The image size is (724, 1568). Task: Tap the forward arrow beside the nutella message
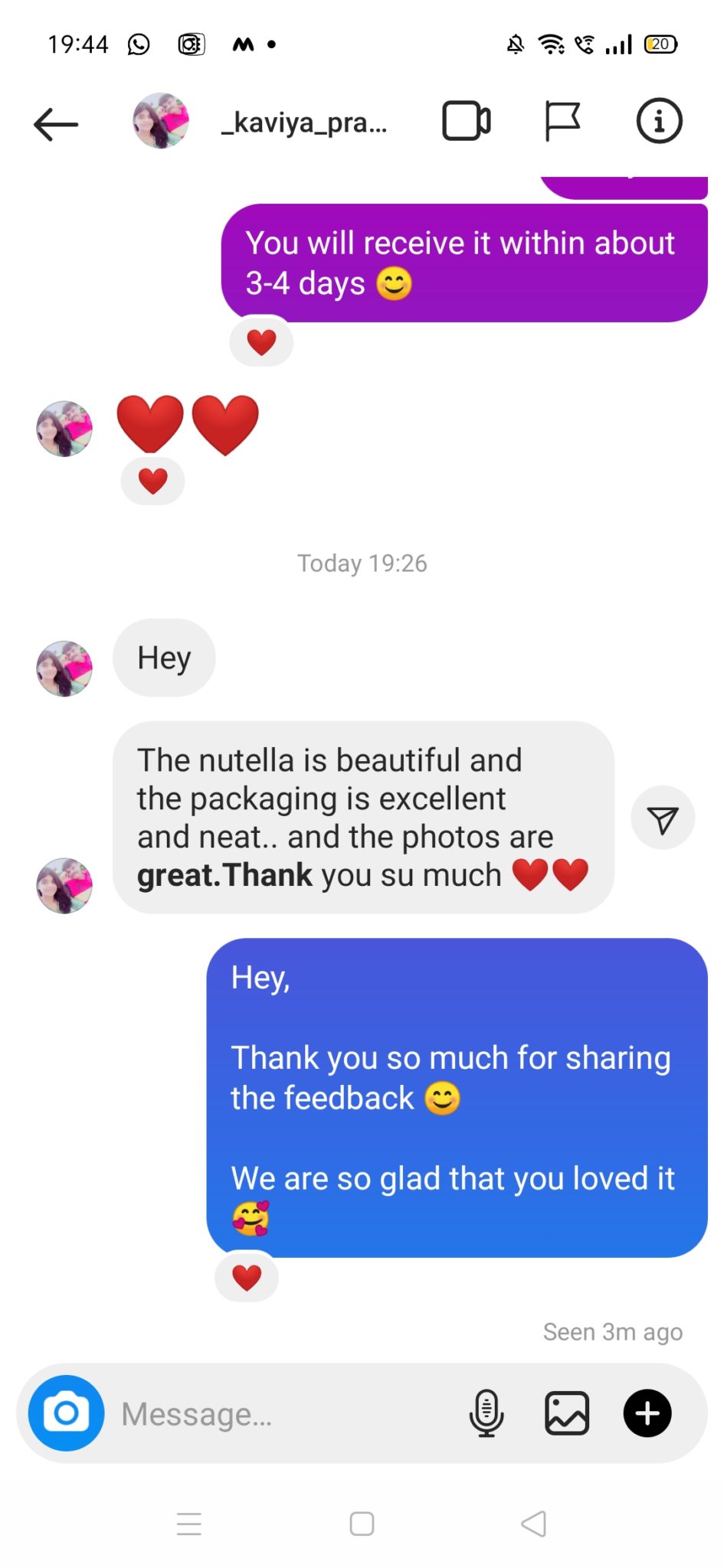[x=663, y=818]
